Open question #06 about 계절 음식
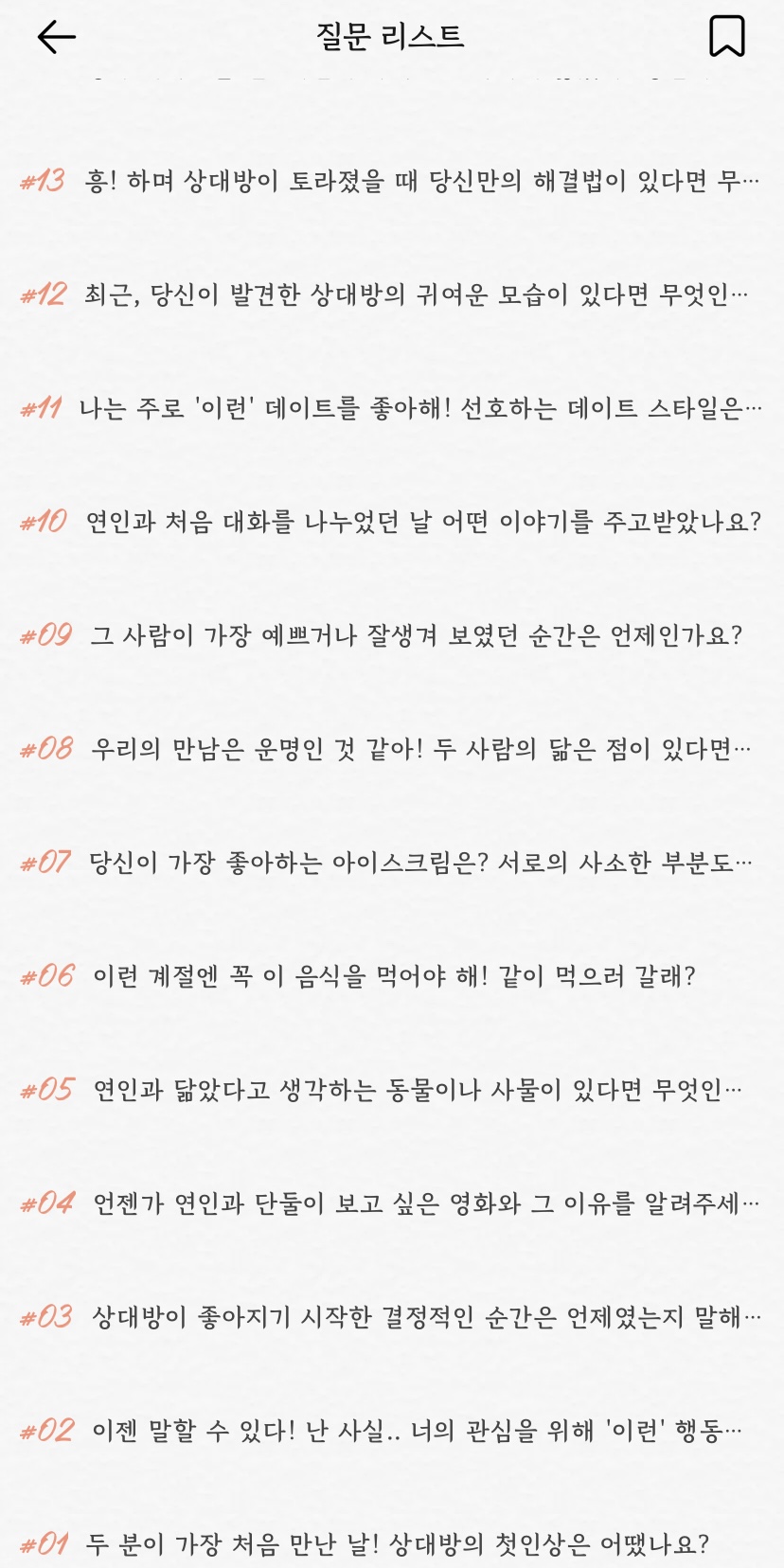Viewport: 784px width, 1568px height. (392, 976)
